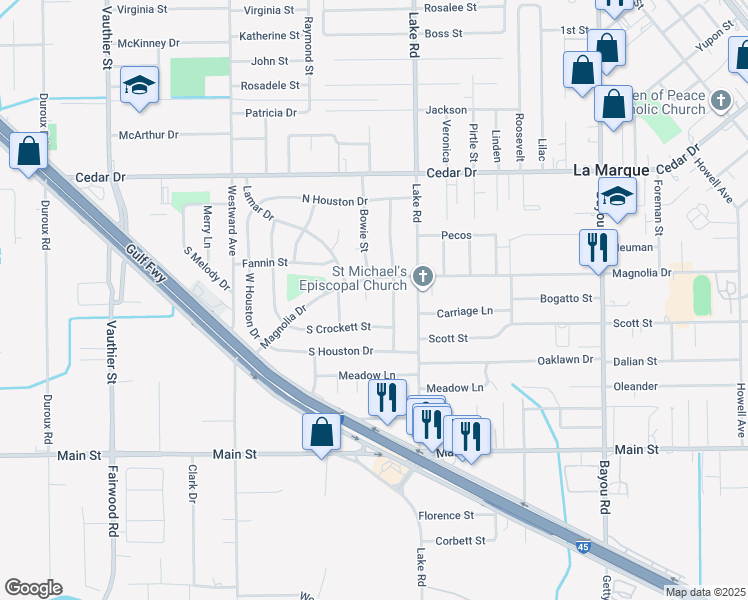Tap the shopping marker on Main St

coord(321,433)
